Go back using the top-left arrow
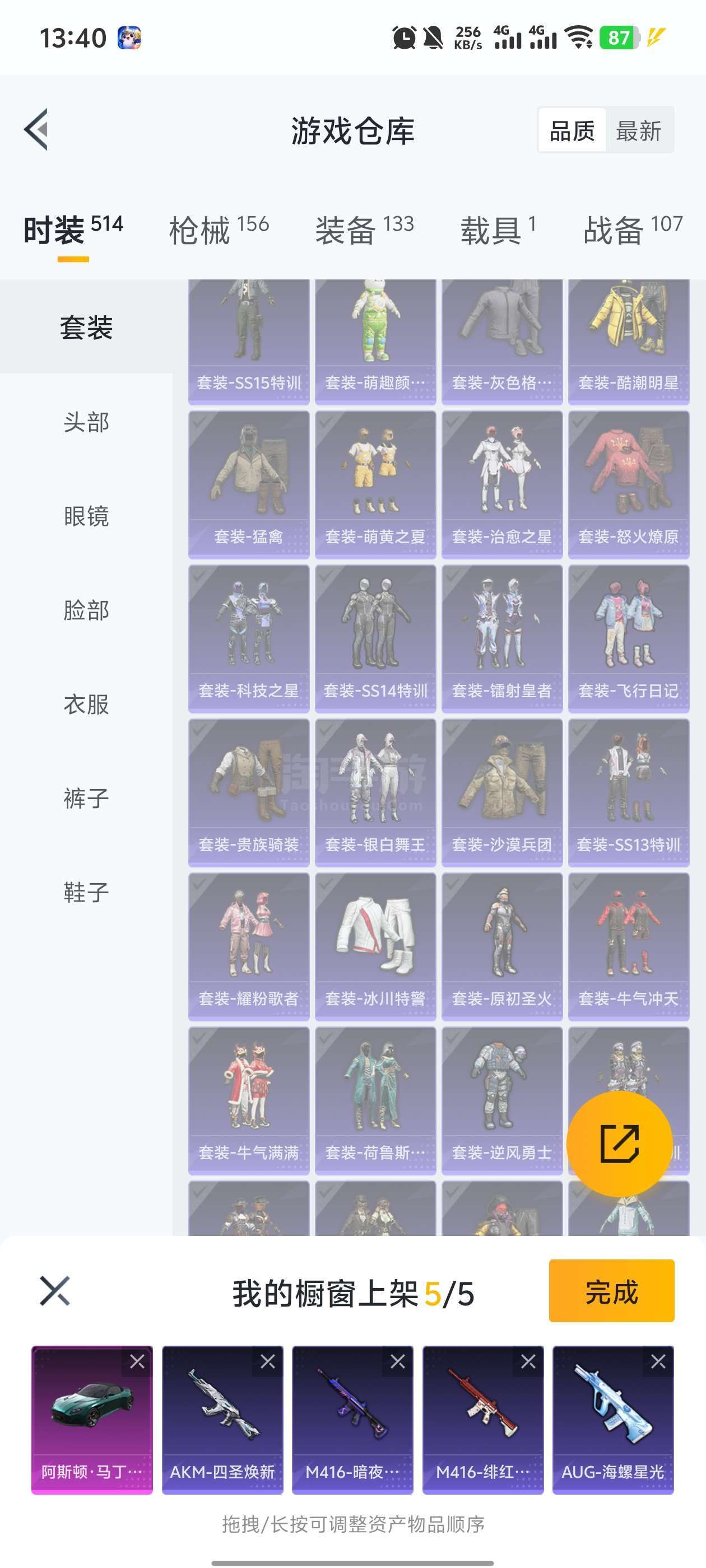The image size is (706, 1568). (x=36, y=130)
